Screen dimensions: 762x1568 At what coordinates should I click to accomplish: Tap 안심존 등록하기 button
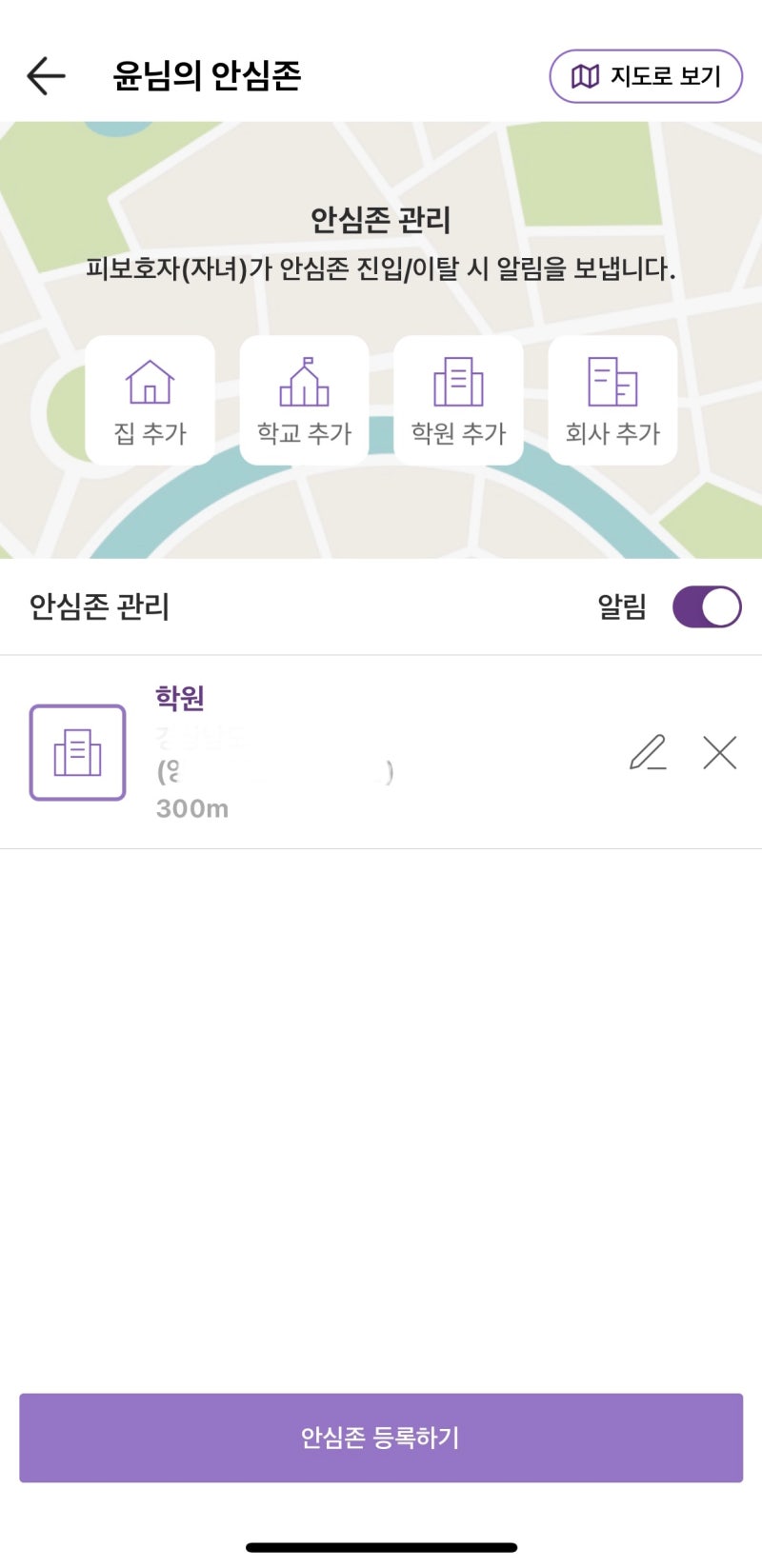[x=381, y=1438]
